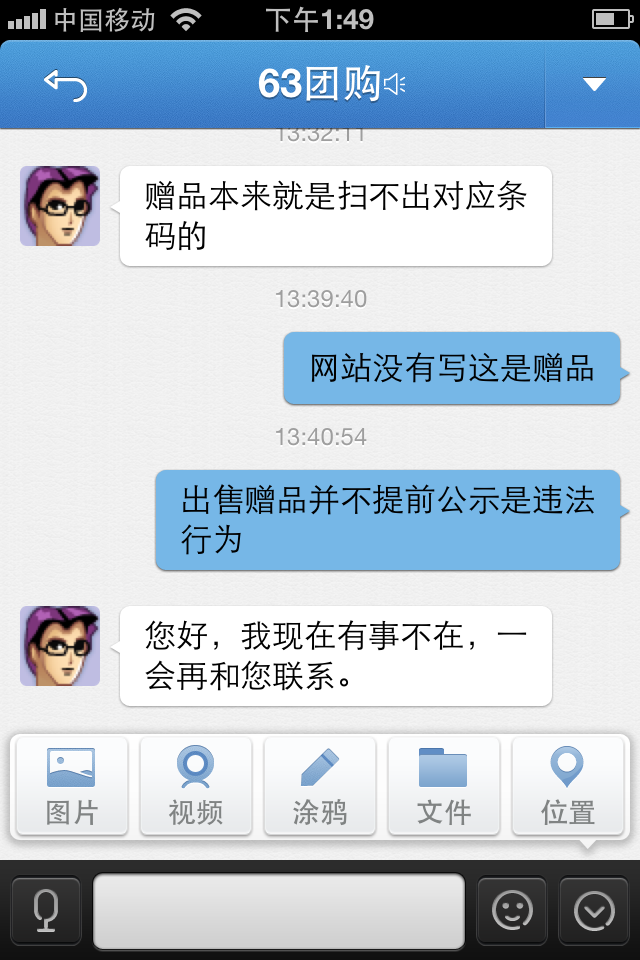The height and width of the screenshot is (960, 640).
Task: Share location via 位置 button
Action: click(x=567, y=786)
